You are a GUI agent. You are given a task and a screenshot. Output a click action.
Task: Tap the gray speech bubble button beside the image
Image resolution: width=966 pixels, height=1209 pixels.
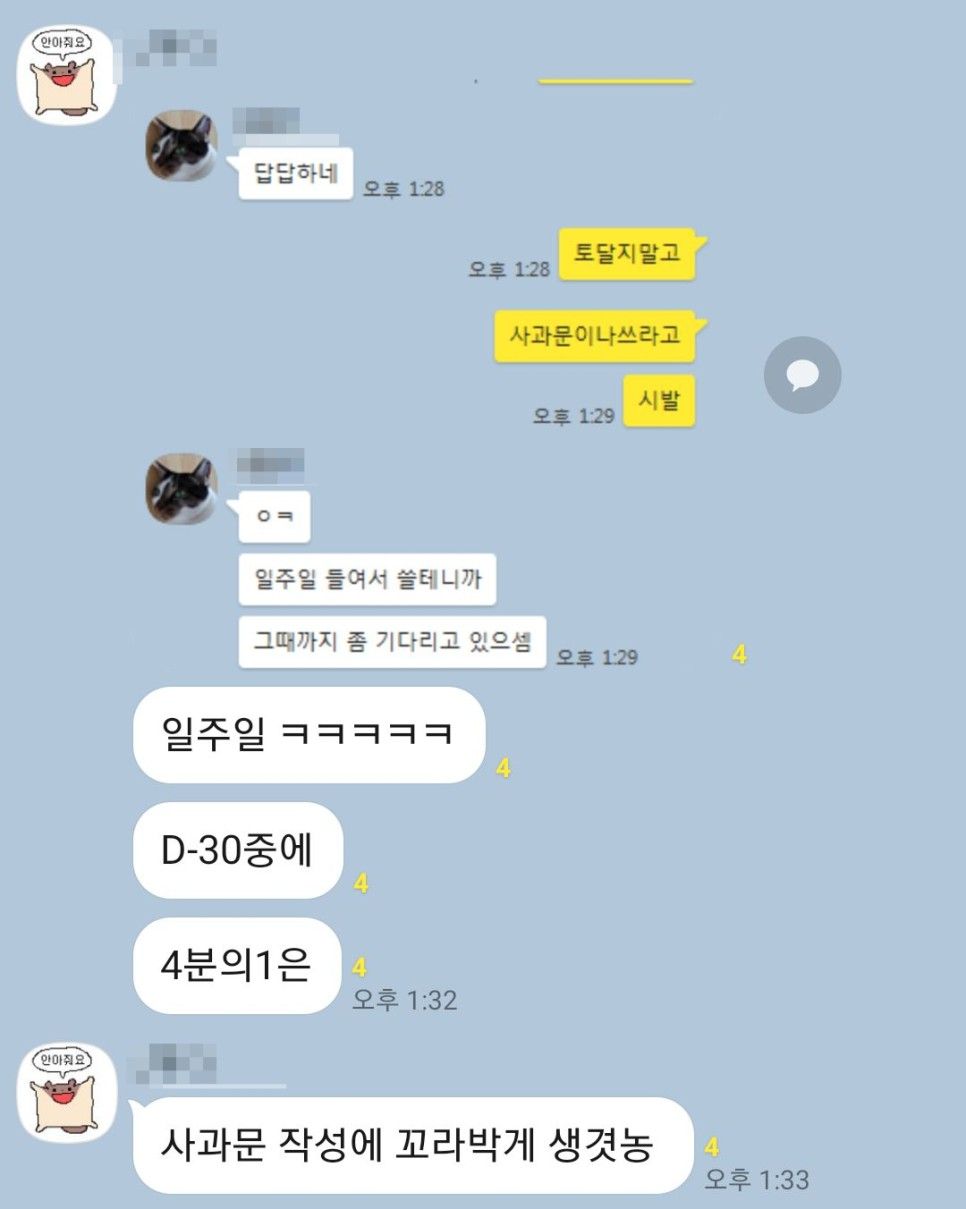[802, 375]
